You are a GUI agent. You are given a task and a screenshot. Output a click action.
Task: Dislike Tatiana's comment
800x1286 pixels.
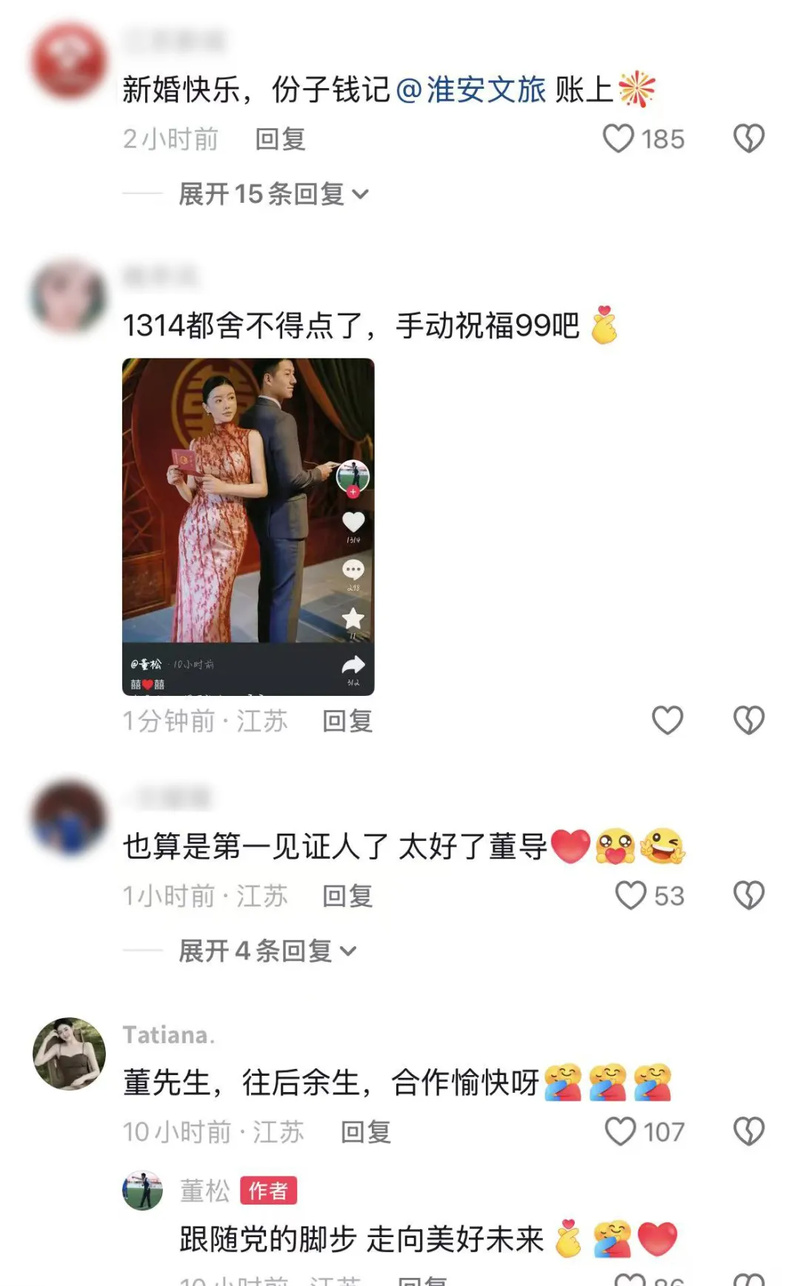tap(749, 1131)
